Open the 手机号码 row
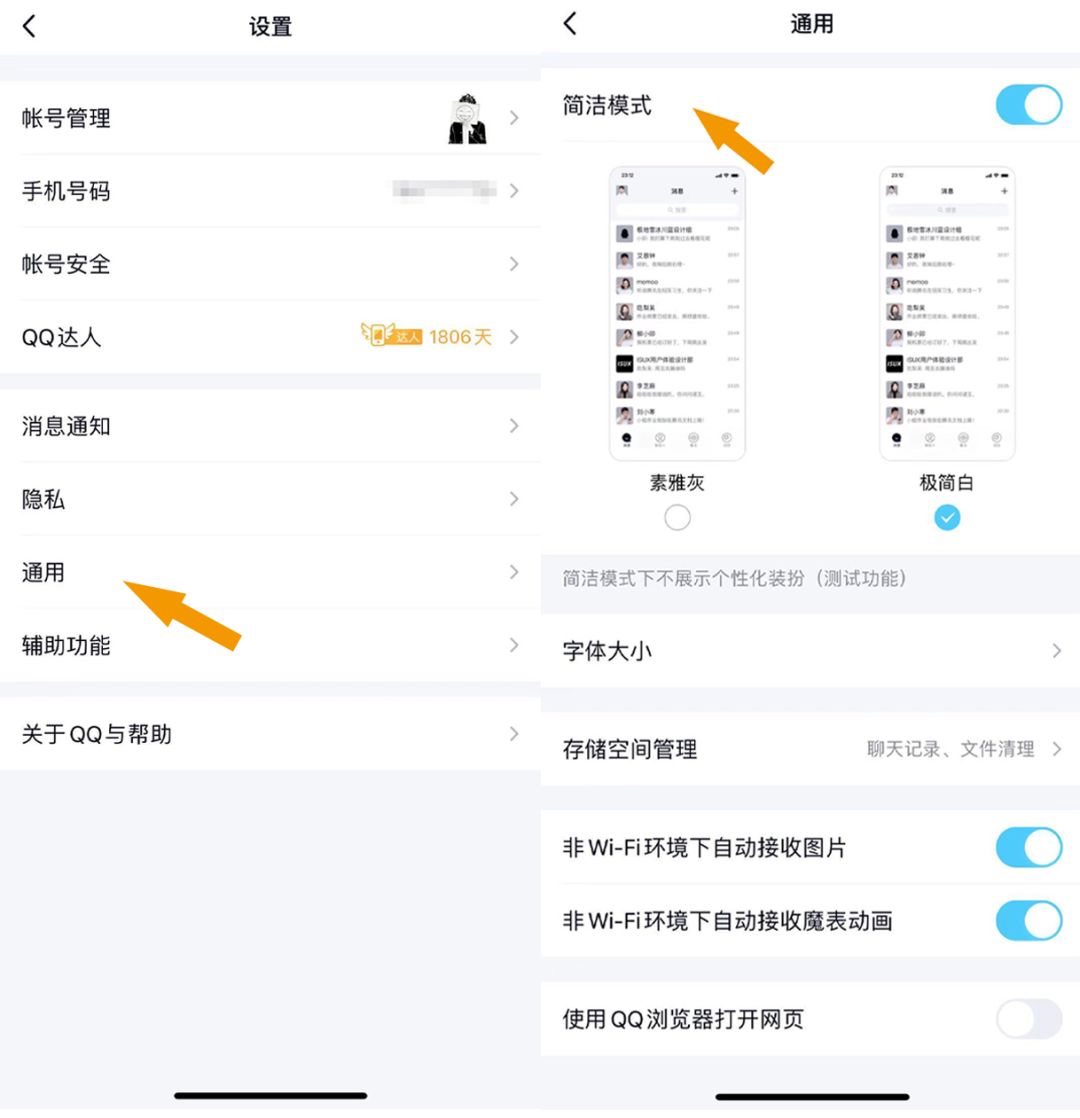This screenshot has height=1118, width=1080. pos(270,191)
